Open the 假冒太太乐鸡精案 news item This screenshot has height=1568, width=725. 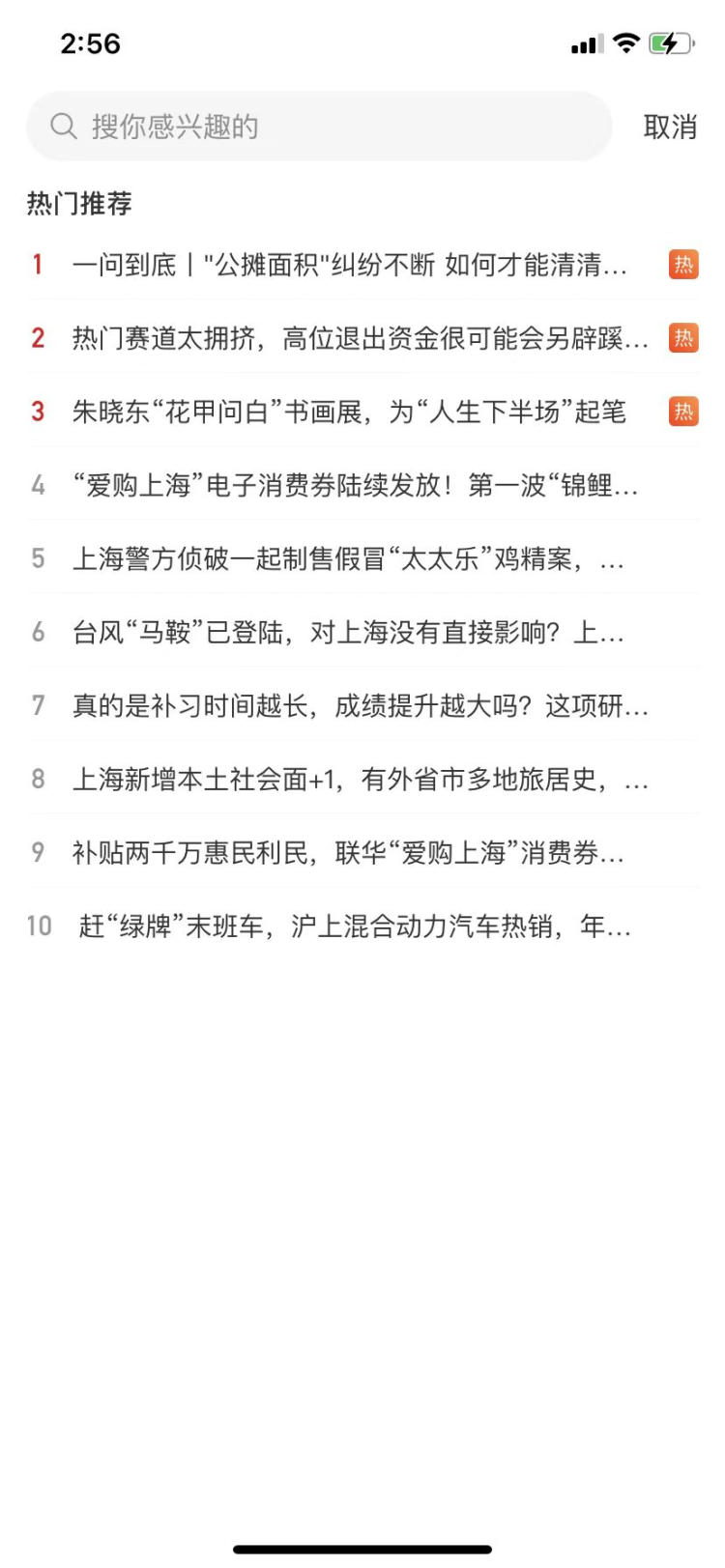(x=348, y=558)
